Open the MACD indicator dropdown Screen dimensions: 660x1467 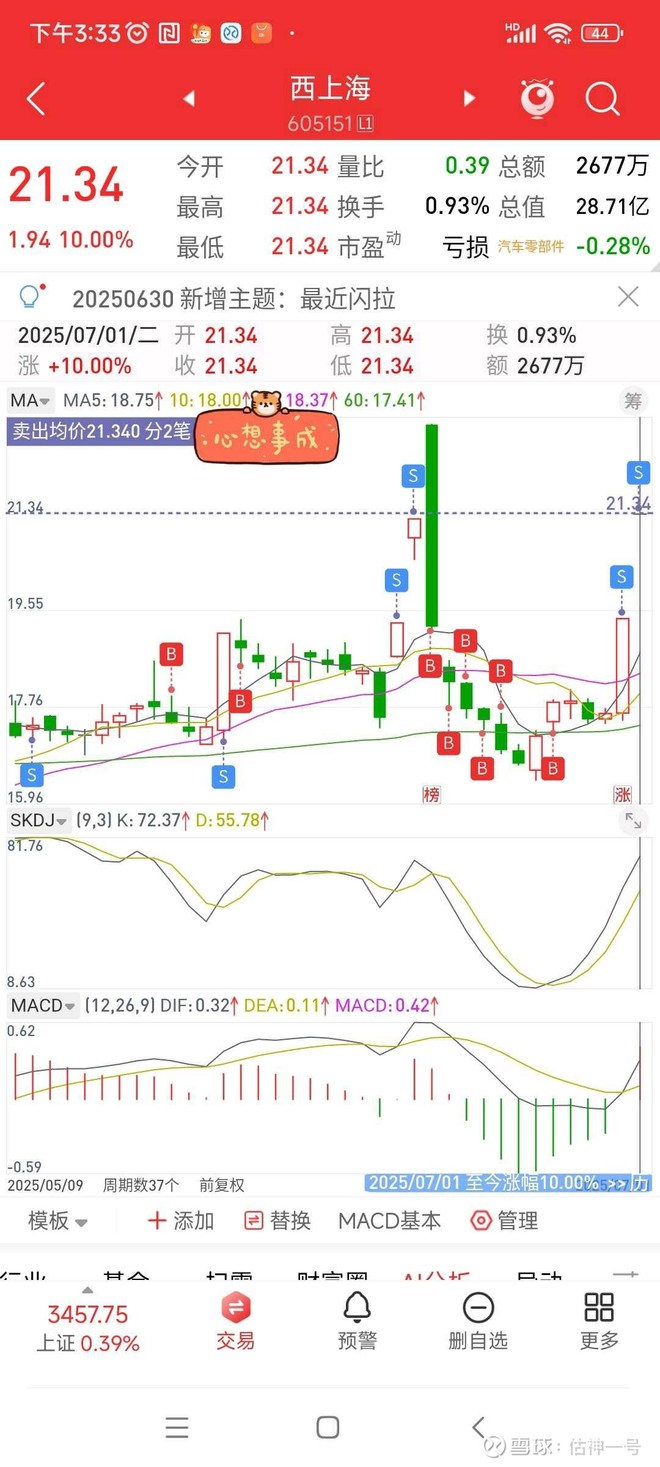coord(42,1005)
